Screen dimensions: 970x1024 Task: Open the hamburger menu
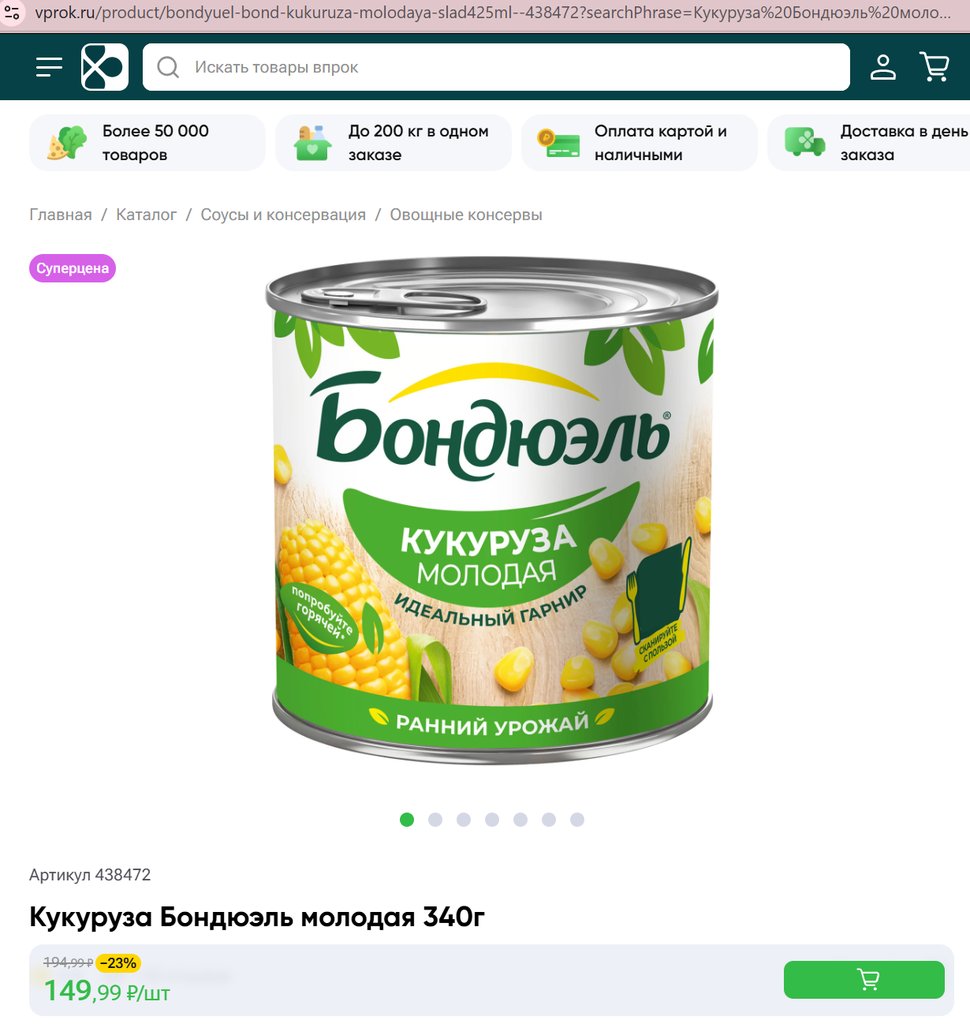point(49,67)
